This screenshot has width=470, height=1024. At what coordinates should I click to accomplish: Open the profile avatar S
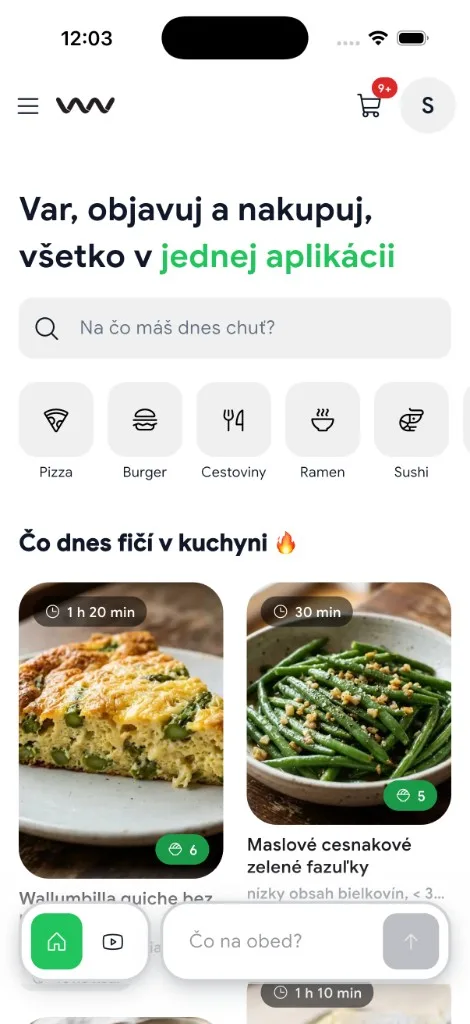click(428, 105)
